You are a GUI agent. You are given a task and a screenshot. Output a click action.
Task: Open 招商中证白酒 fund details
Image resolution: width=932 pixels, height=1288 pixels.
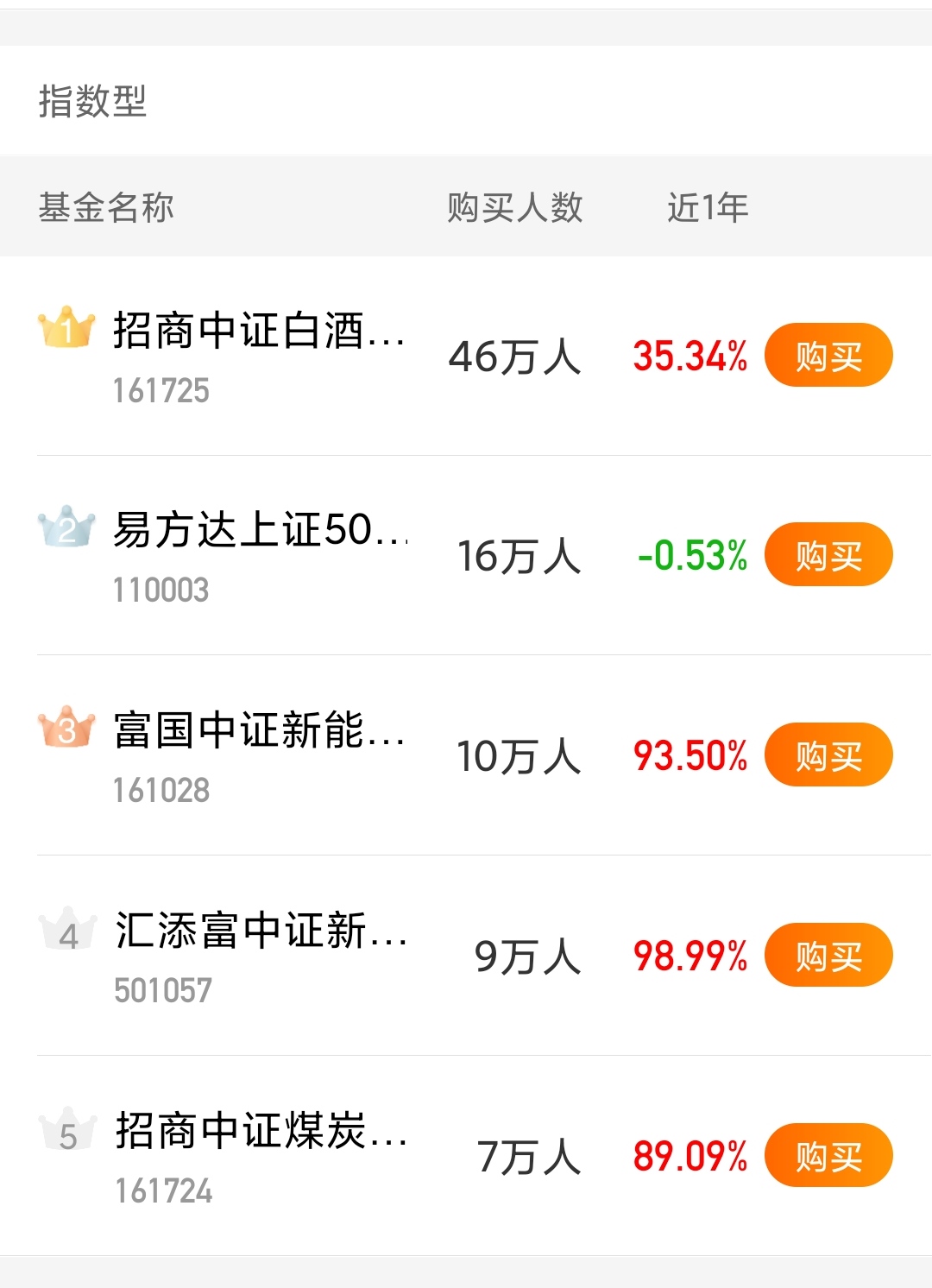tap(259, 331)
